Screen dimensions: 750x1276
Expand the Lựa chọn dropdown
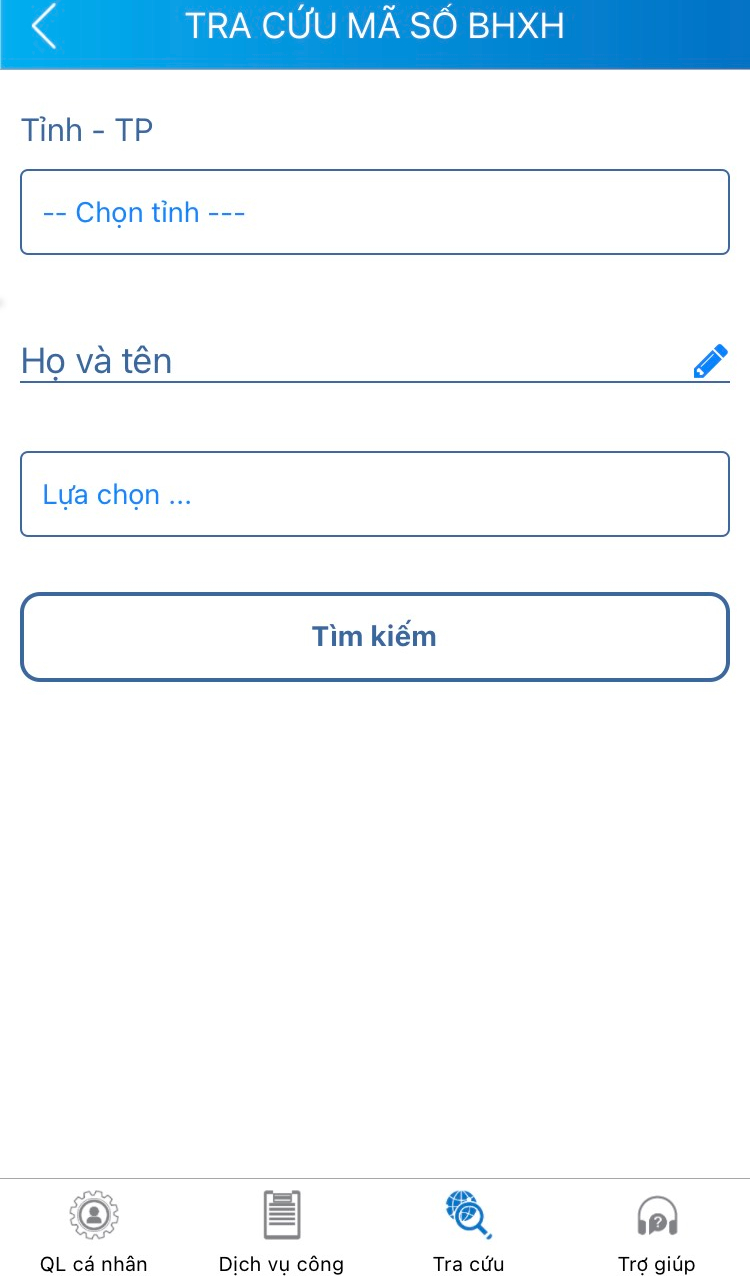[375, 494]
